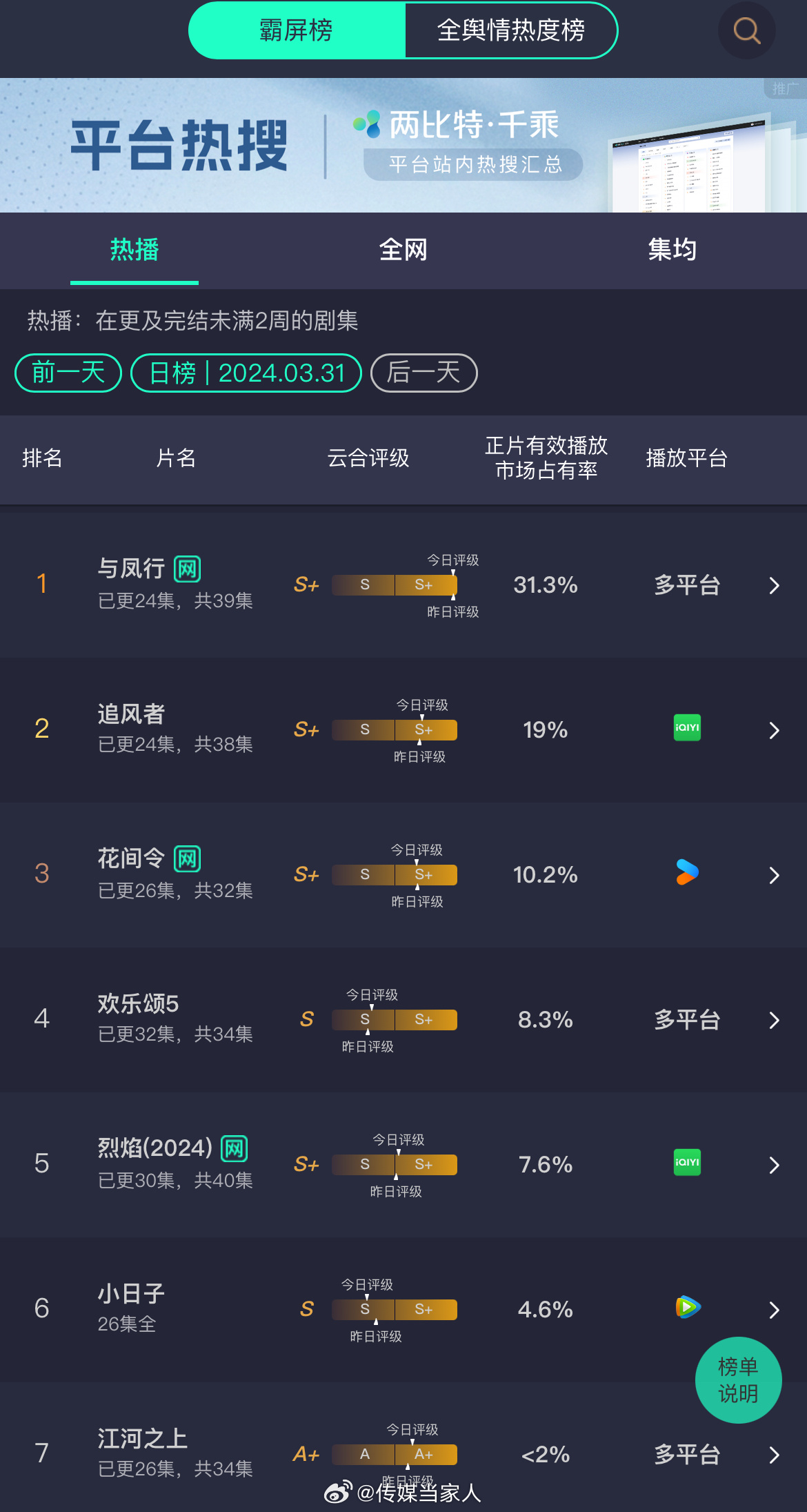This screenshot has width=807, height=1512.
Task: Tap the 榜单说明 floating button
Action: tap(738, 1380)
